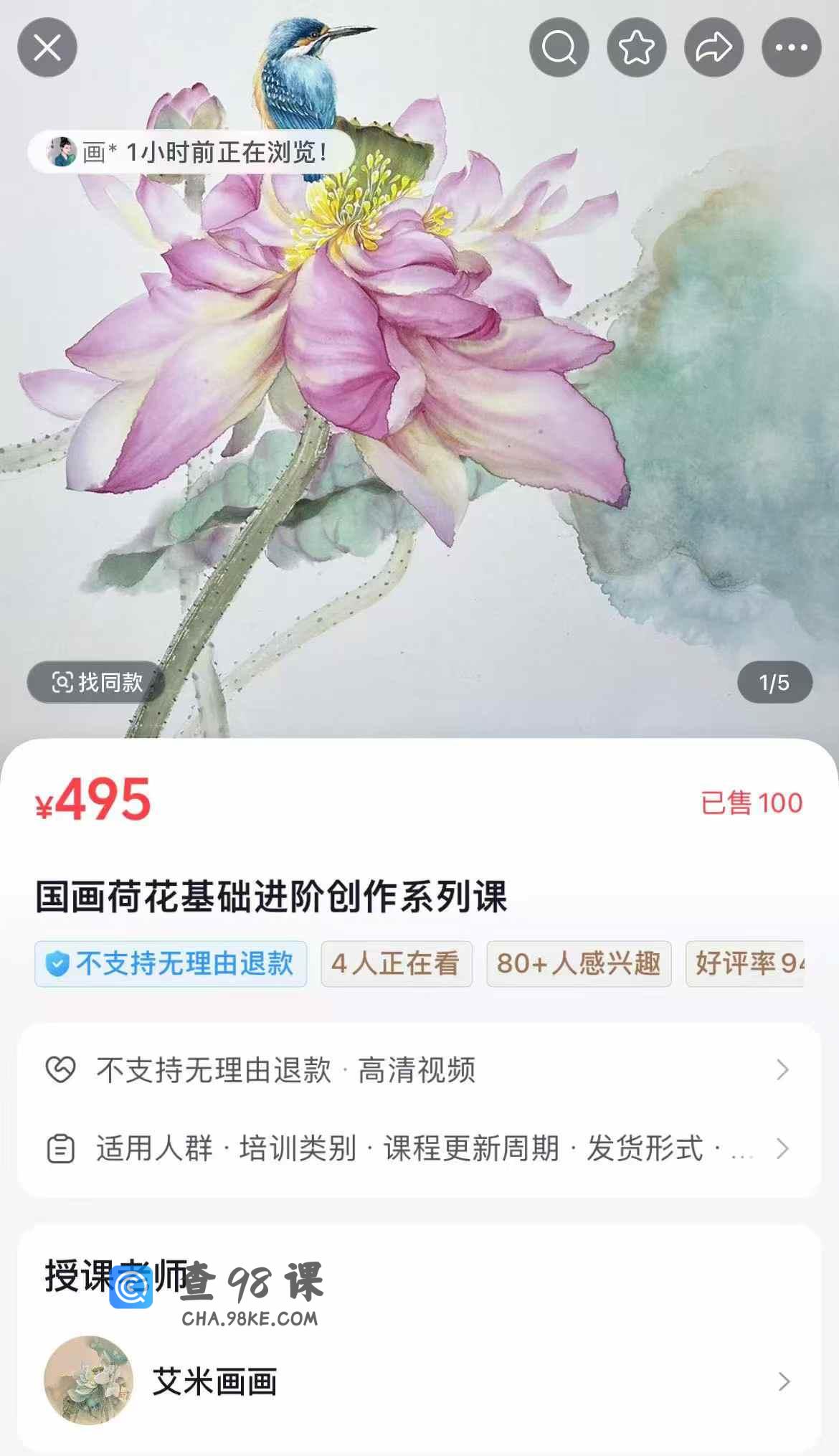The height and width of the screenshot is (1456, 839).
Task: Tap the 画* 1小时前正在浏览 viewer bubble
Action: coord(191,152)
